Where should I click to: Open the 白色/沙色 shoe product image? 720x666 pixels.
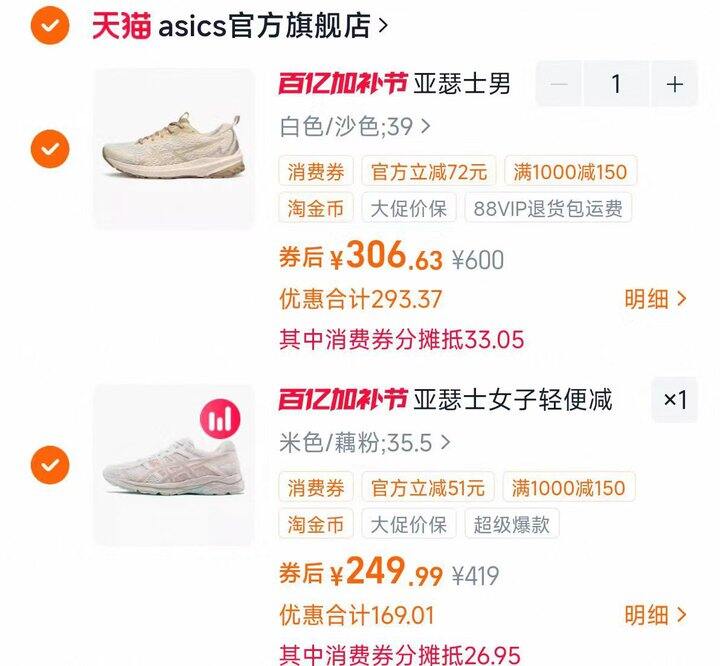(x=174, y=149)
